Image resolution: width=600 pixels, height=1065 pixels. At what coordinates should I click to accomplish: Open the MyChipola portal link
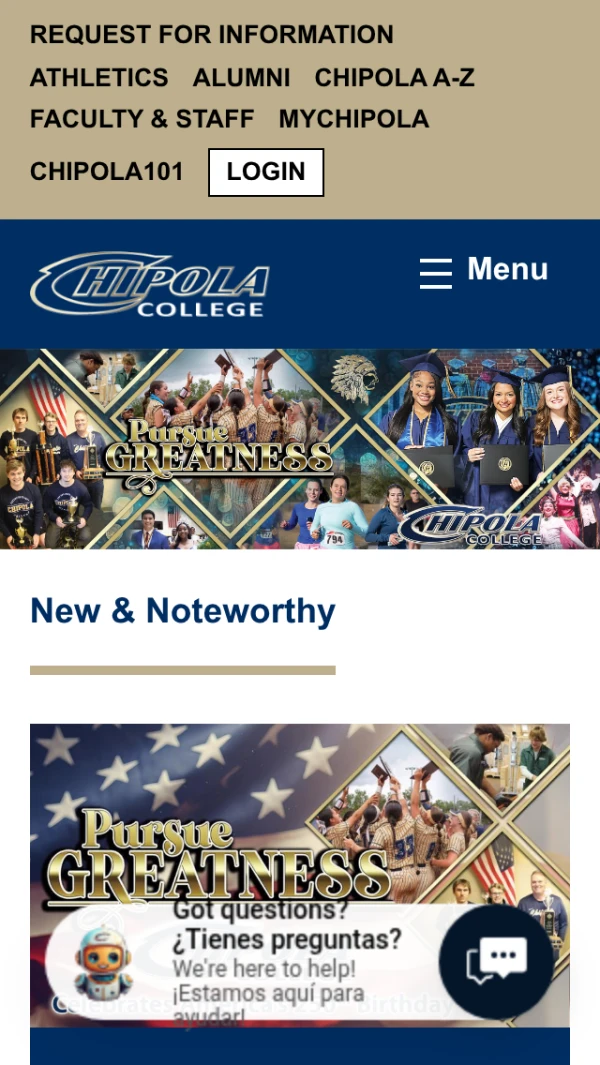(353, 119)
